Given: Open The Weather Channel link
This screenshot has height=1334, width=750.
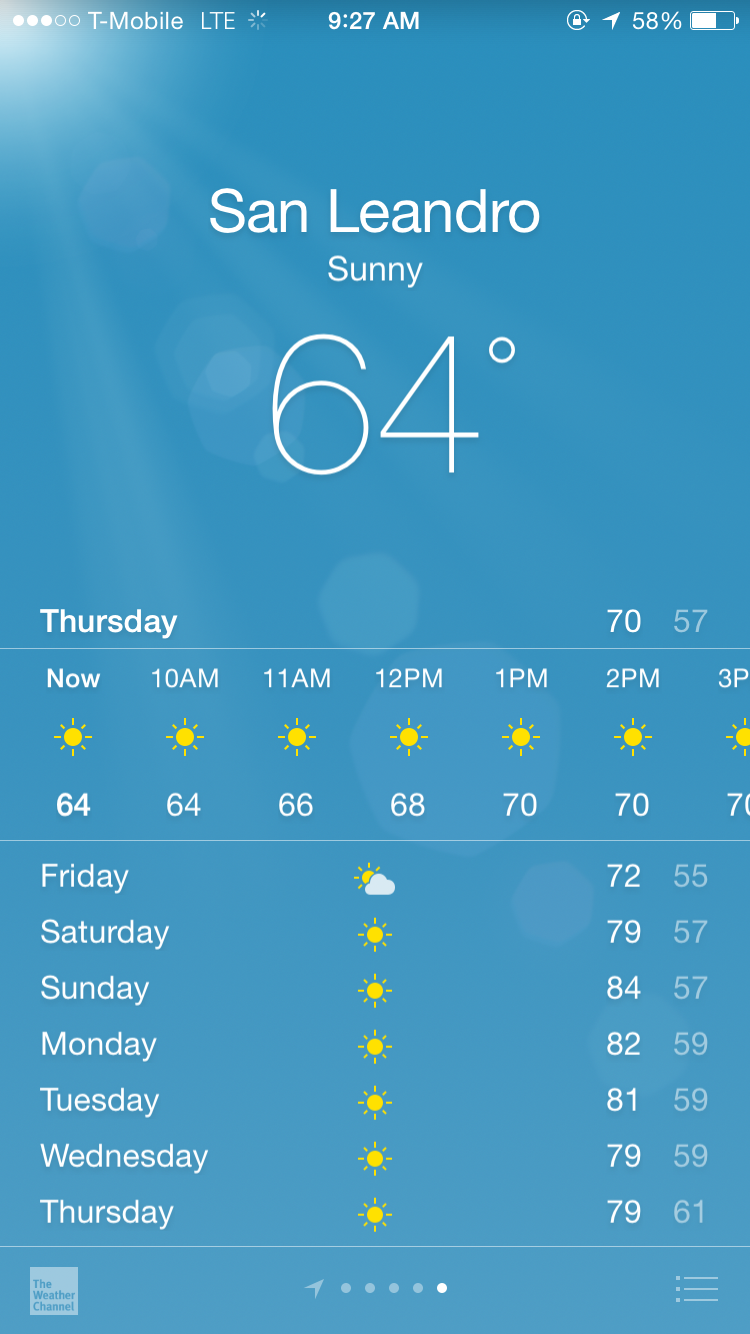Looking at the screenshot, I should tap(54, 1290).
